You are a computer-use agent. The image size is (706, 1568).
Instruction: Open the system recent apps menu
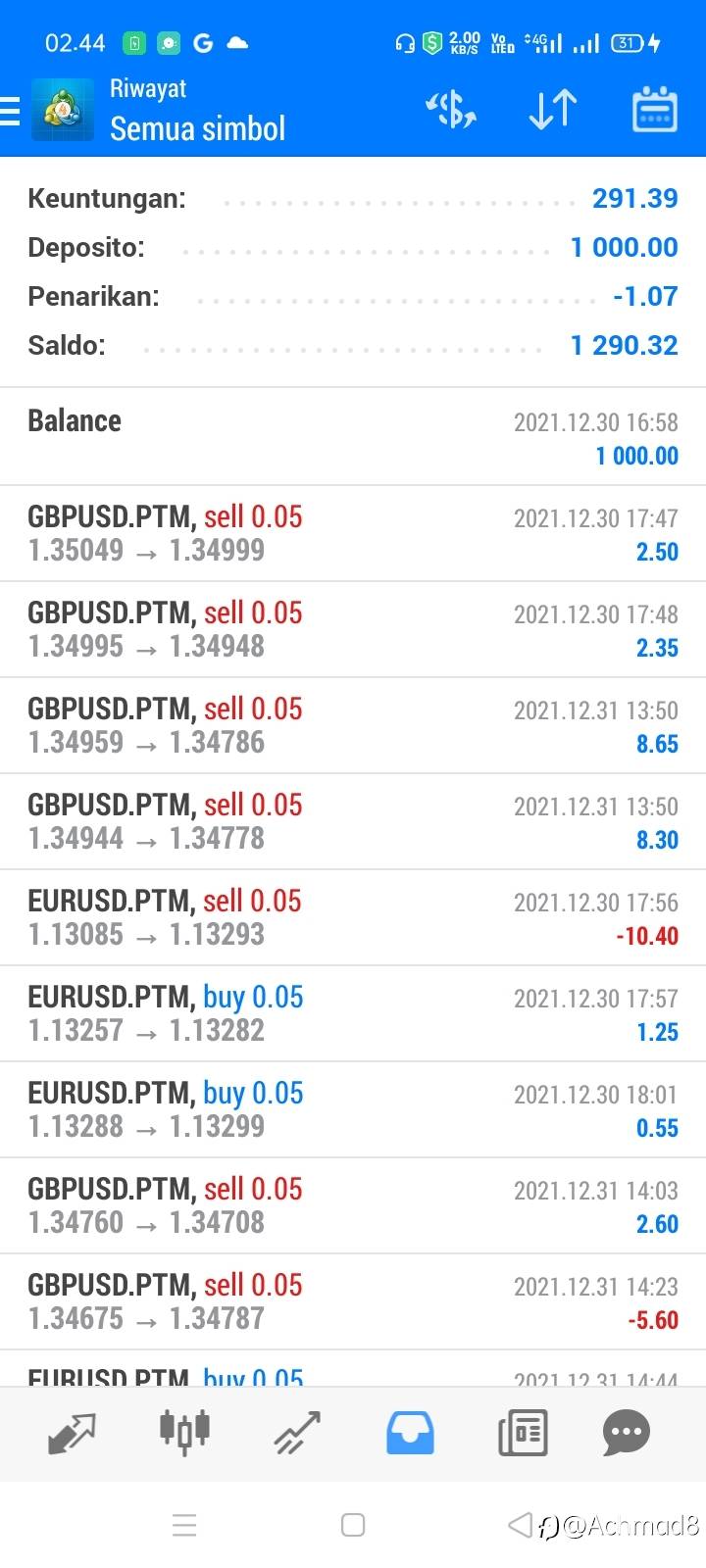[184, 1525]
